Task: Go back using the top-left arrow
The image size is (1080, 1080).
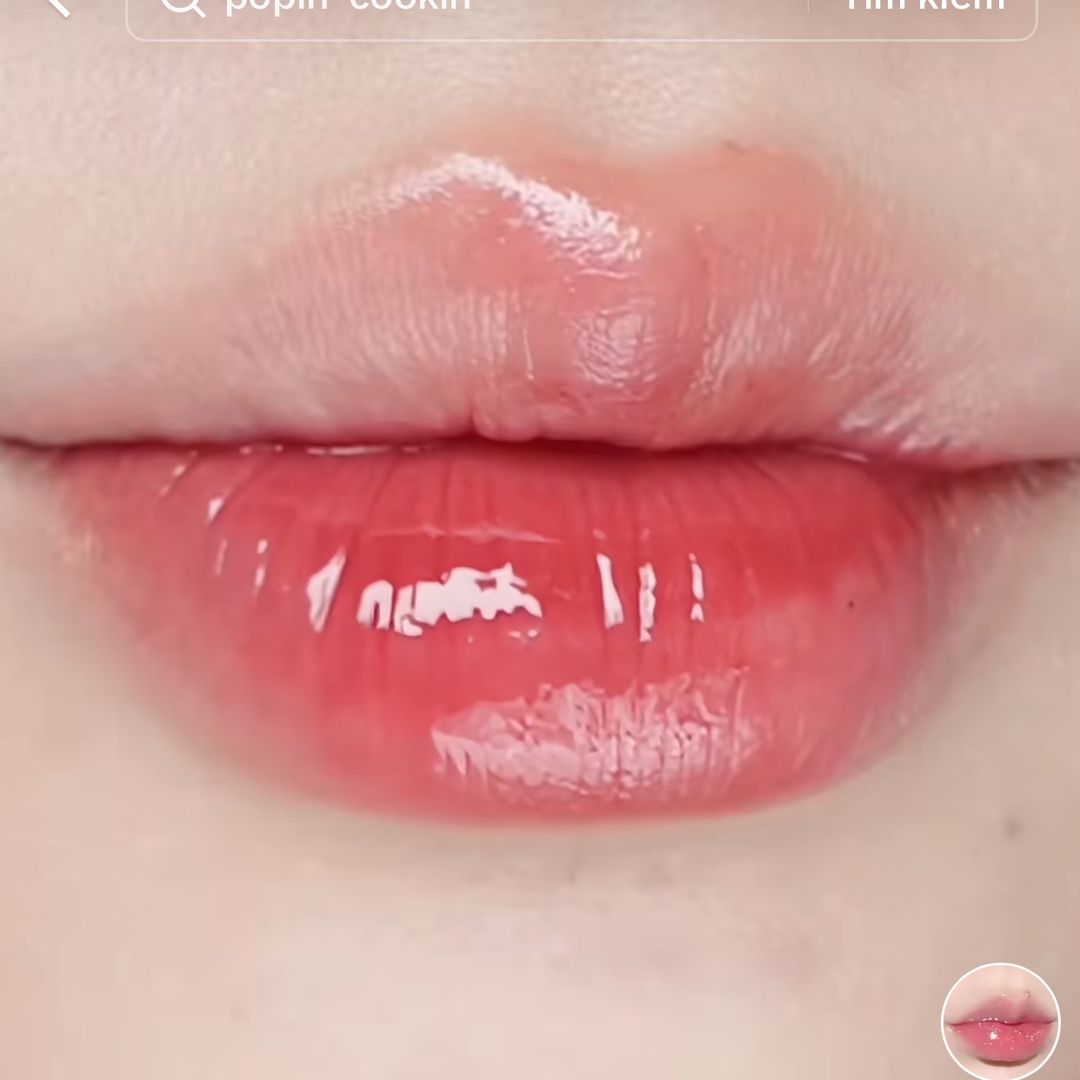Action: [60, 6]
